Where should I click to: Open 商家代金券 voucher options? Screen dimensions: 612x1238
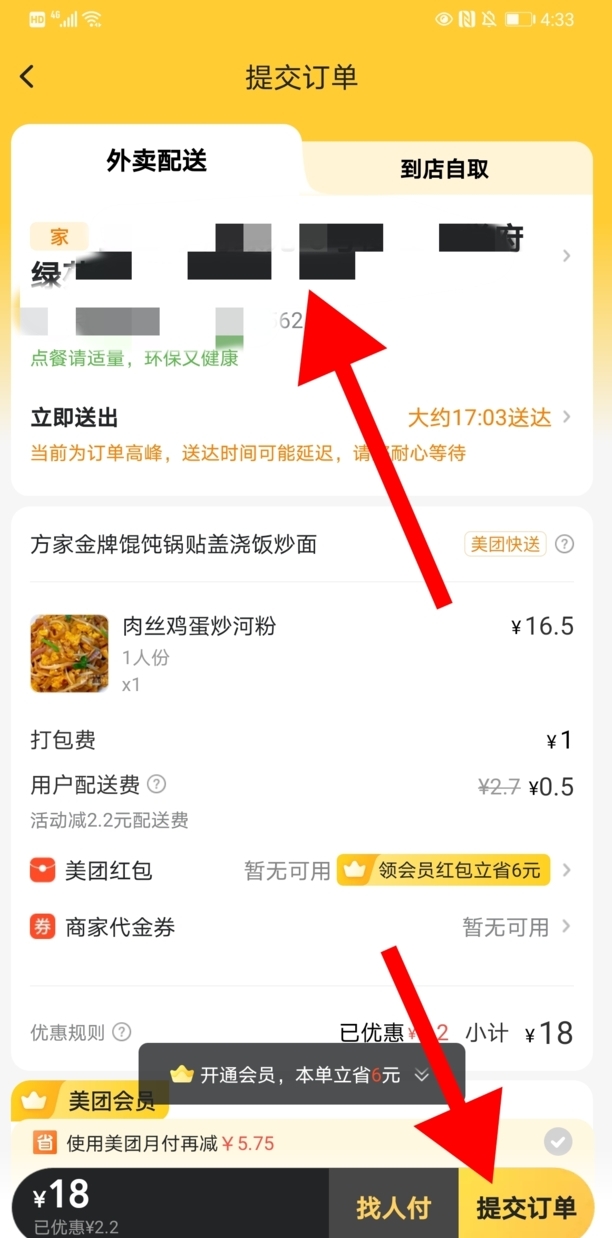(300, 927)
